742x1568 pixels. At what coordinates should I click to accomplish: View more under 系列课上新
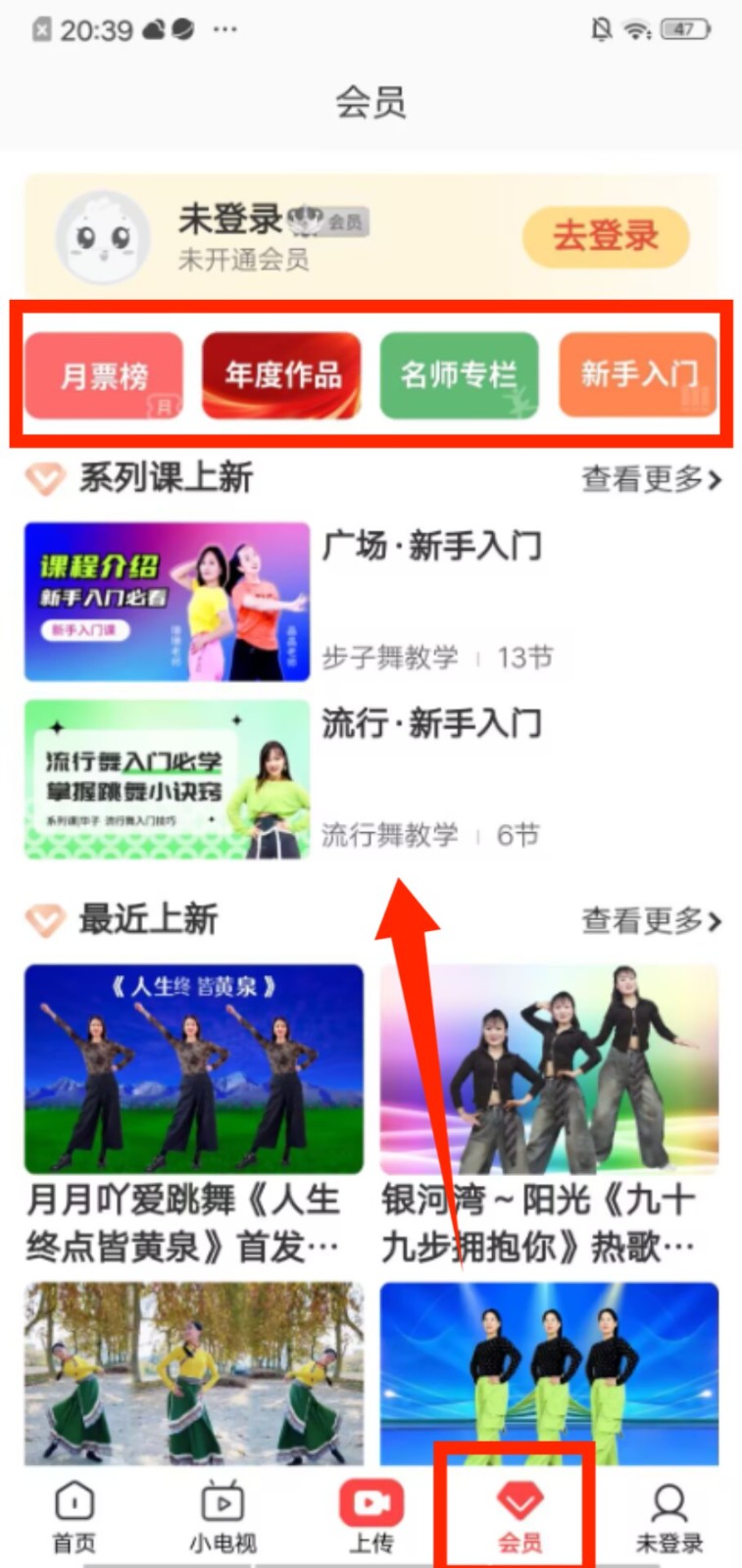click(x=651, y=479)
